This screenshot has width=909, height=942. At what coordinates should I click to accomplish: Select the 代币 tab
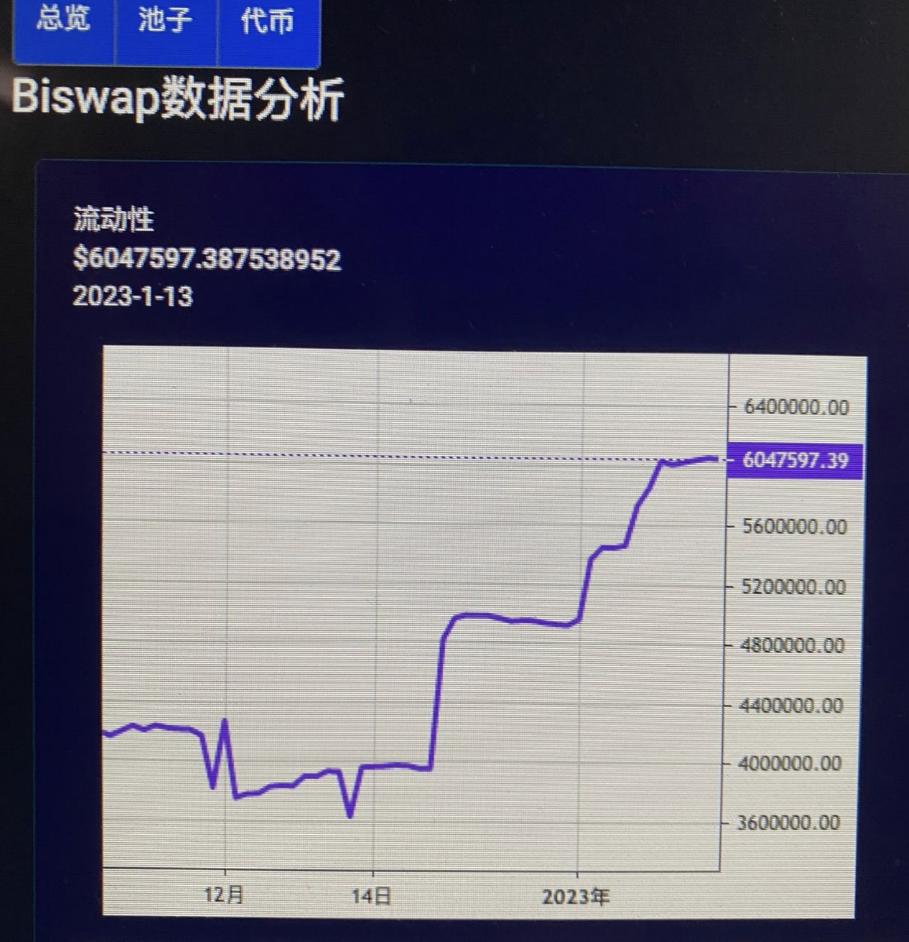tap(266, 23)
